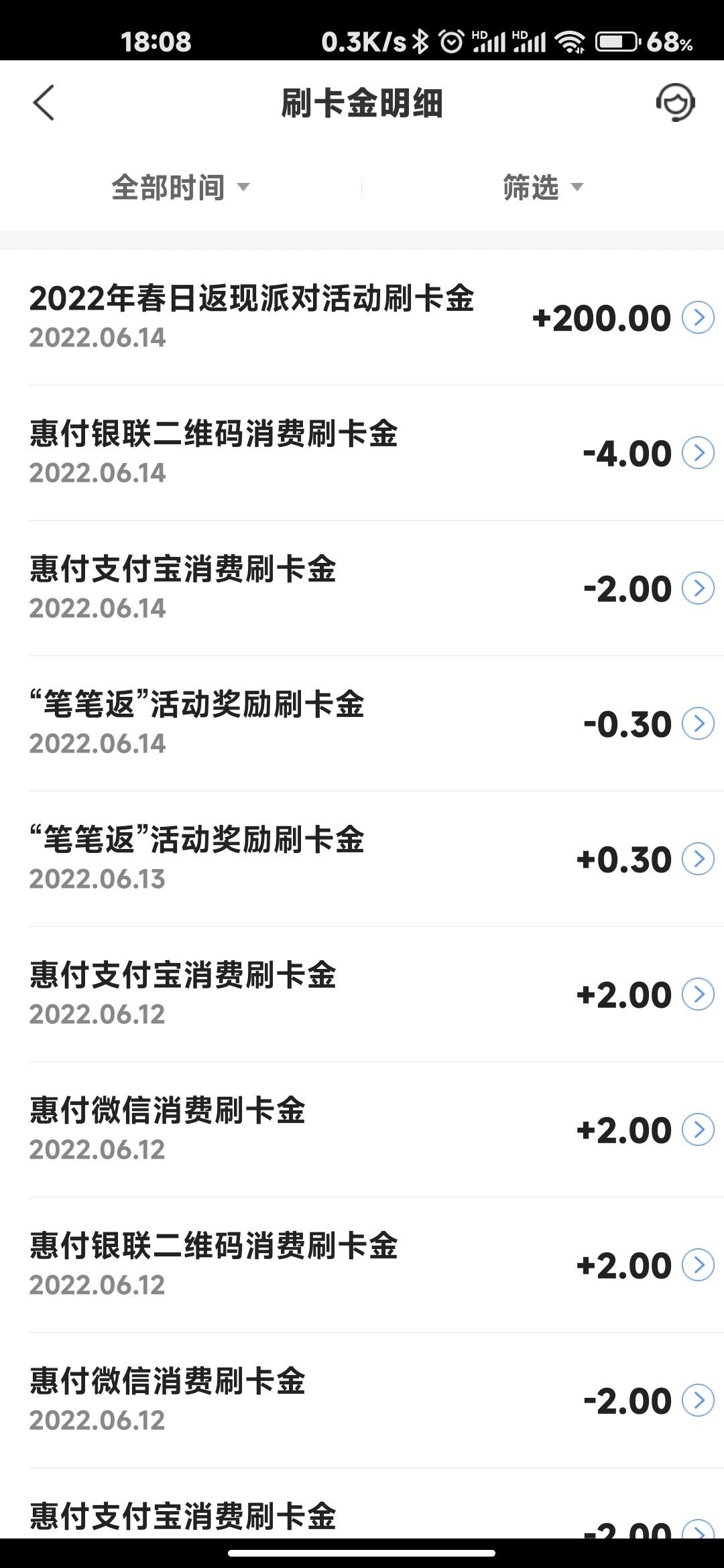Open the +2.00 银联二维码消费 entry
Image resolution: width=724 pixels, height=1568 pixels.
362,1265
